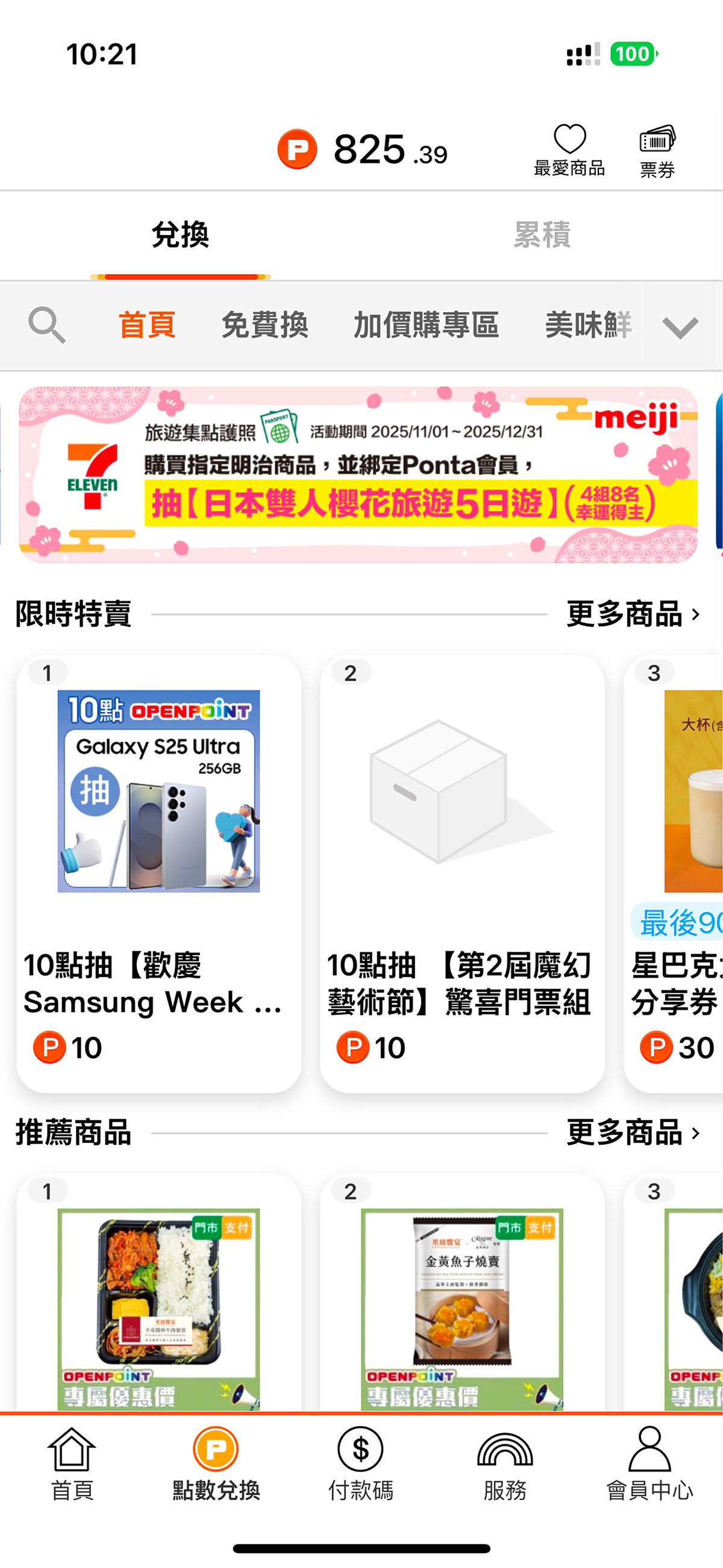
Task: View 更多商品 for 推薦商品
Action: (633, 1133)
